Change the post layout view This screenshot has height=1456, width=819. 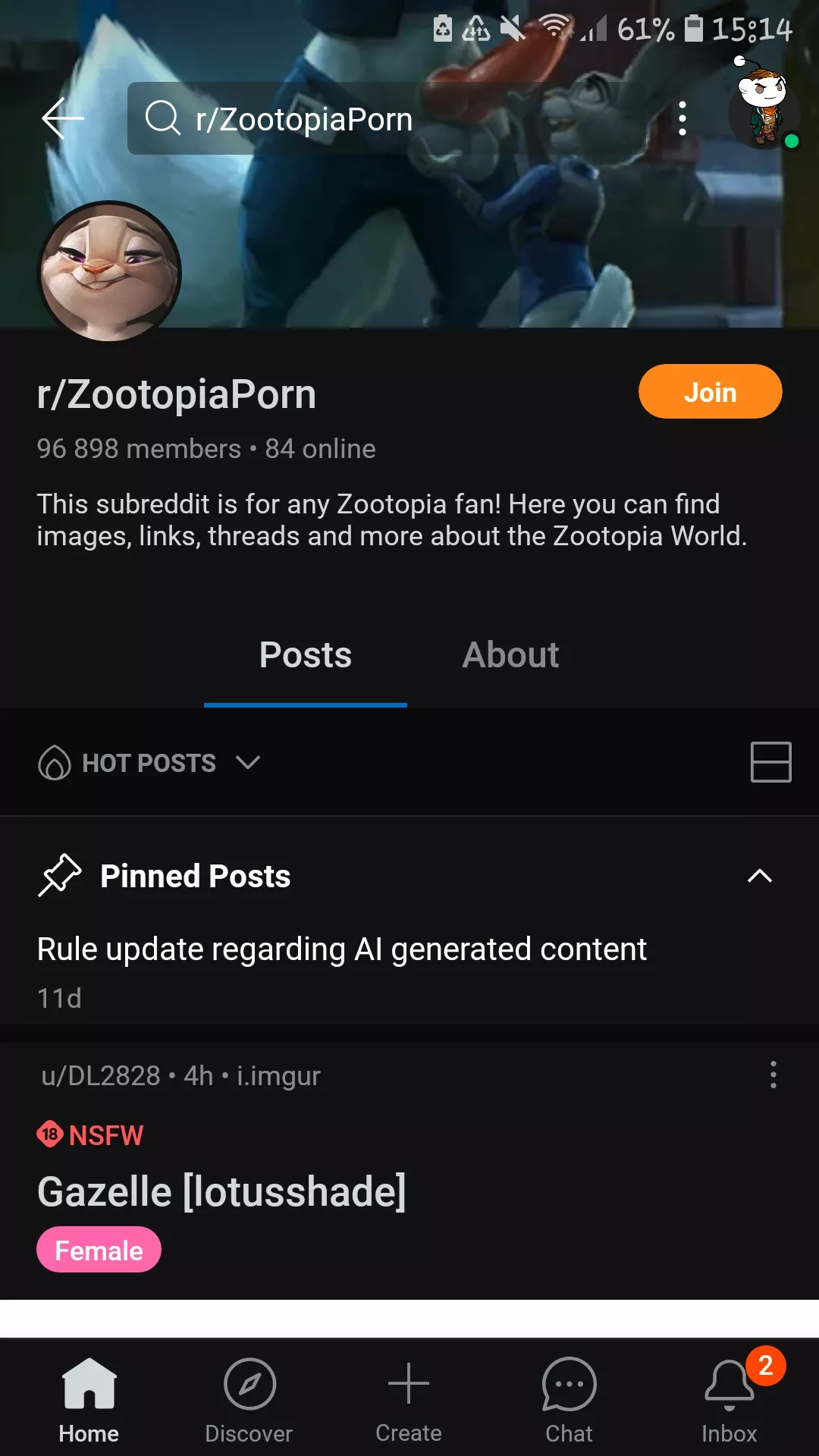pos(770,762)
